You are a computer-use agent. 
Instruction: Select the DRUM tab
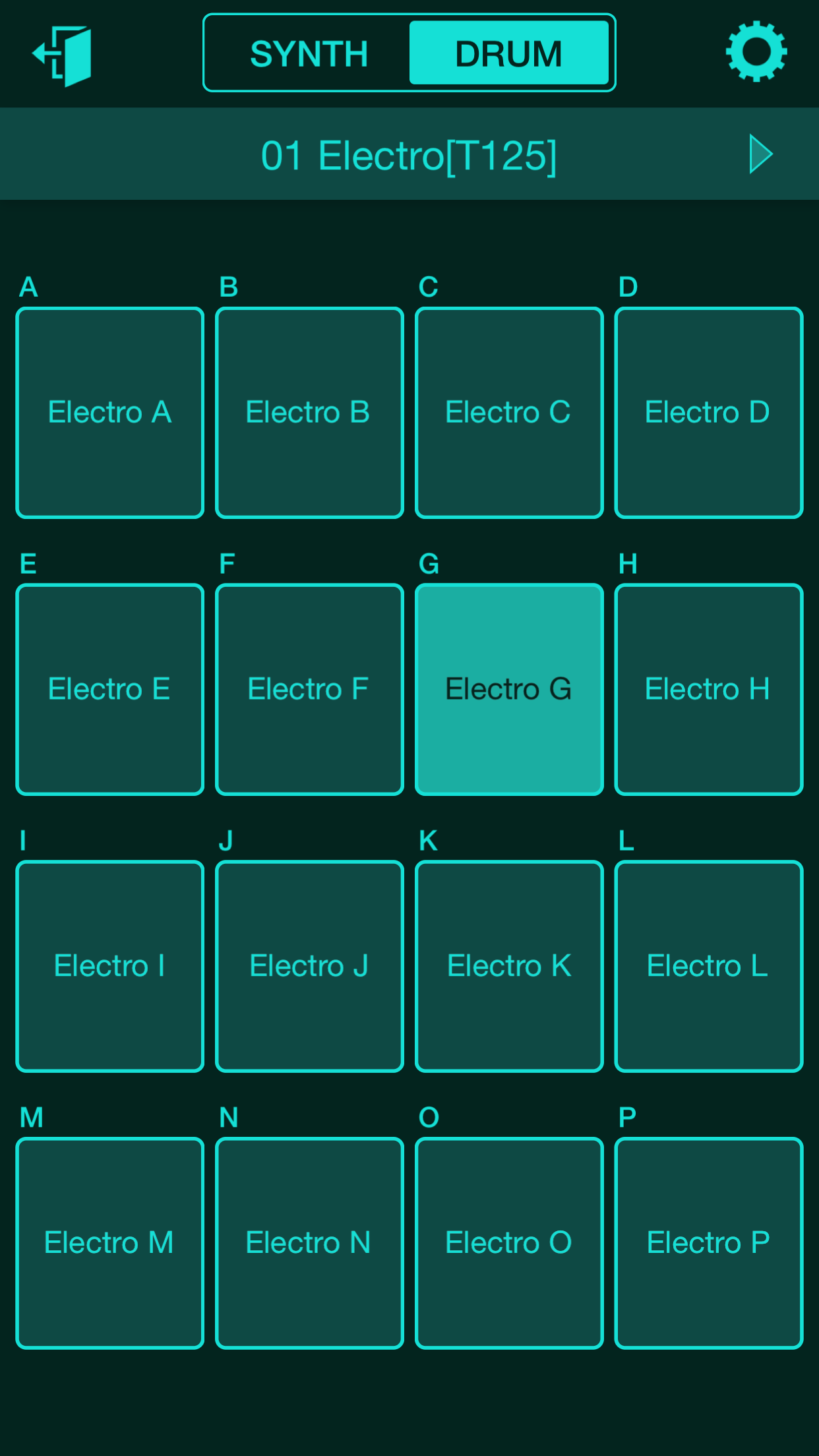508,53
